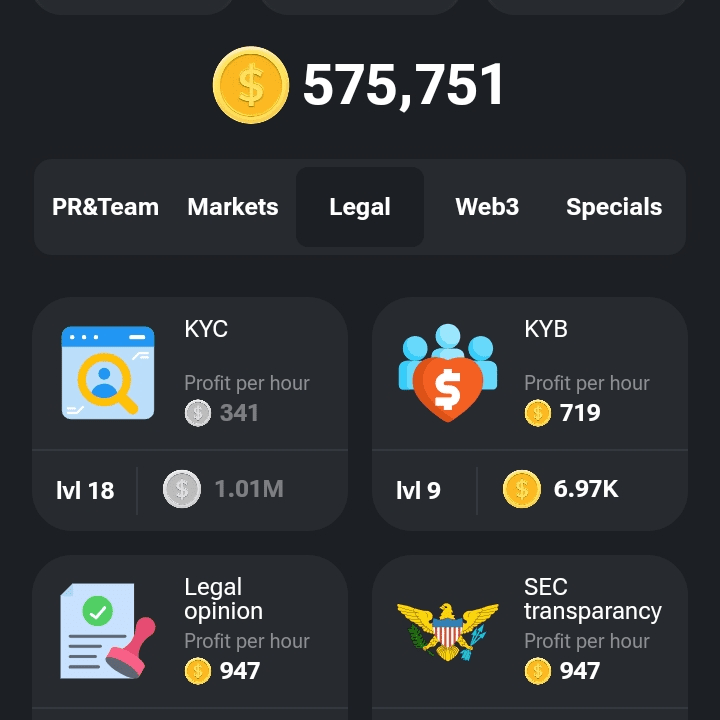Go to the Specials tab
Image resolution: width=720 pixels, height=720 pixels.
point(614,207)
